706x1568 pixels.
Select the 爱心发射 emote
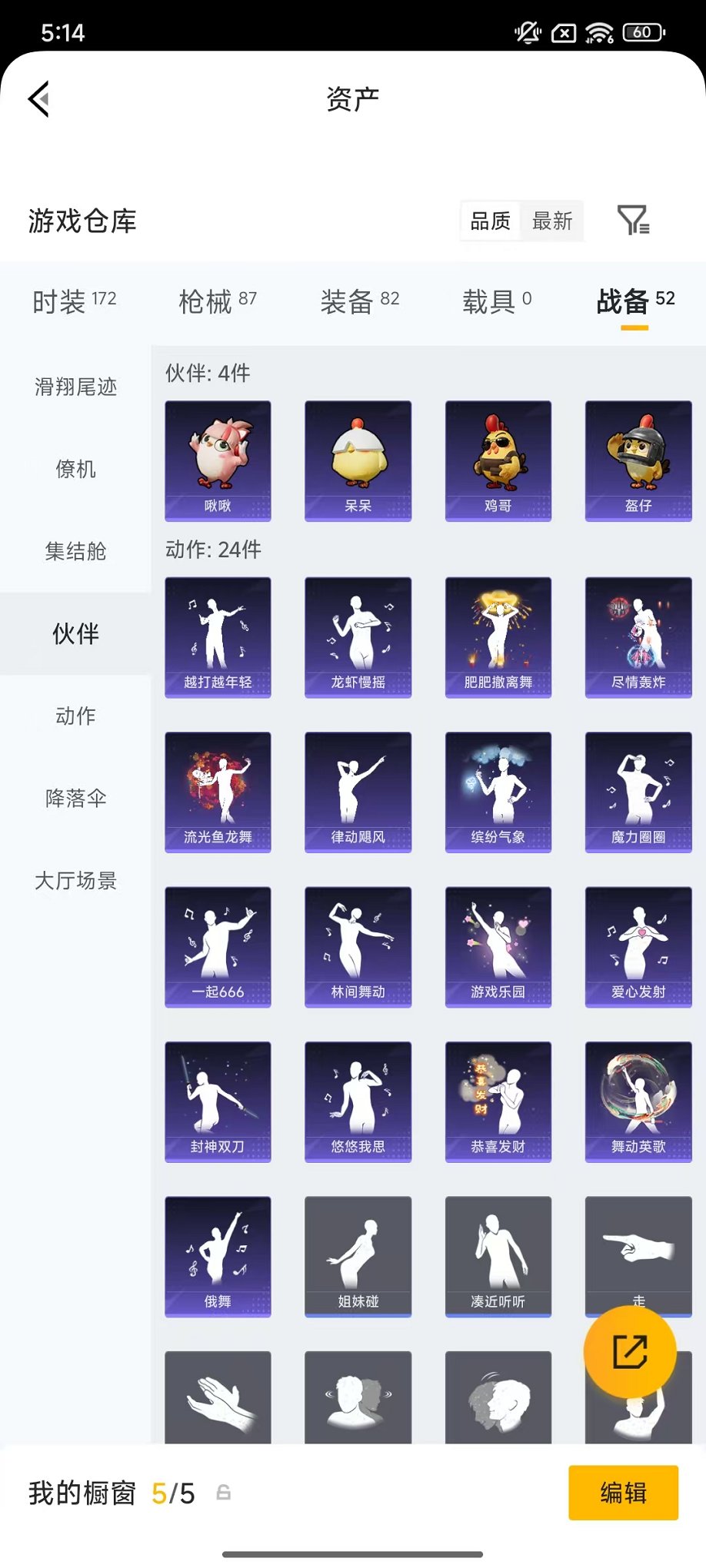638,946
